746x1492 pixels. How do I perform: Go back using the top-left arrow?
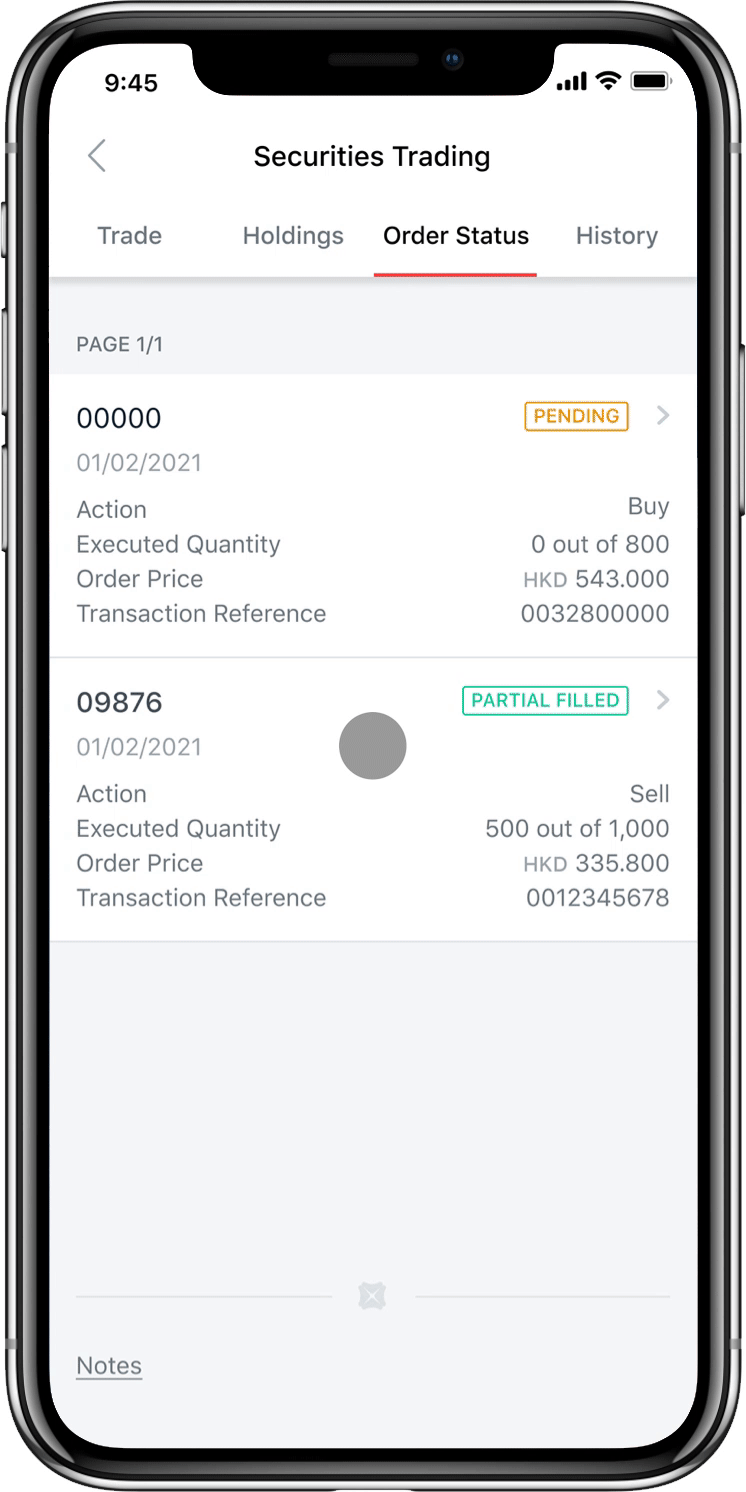tap(97, 156)
